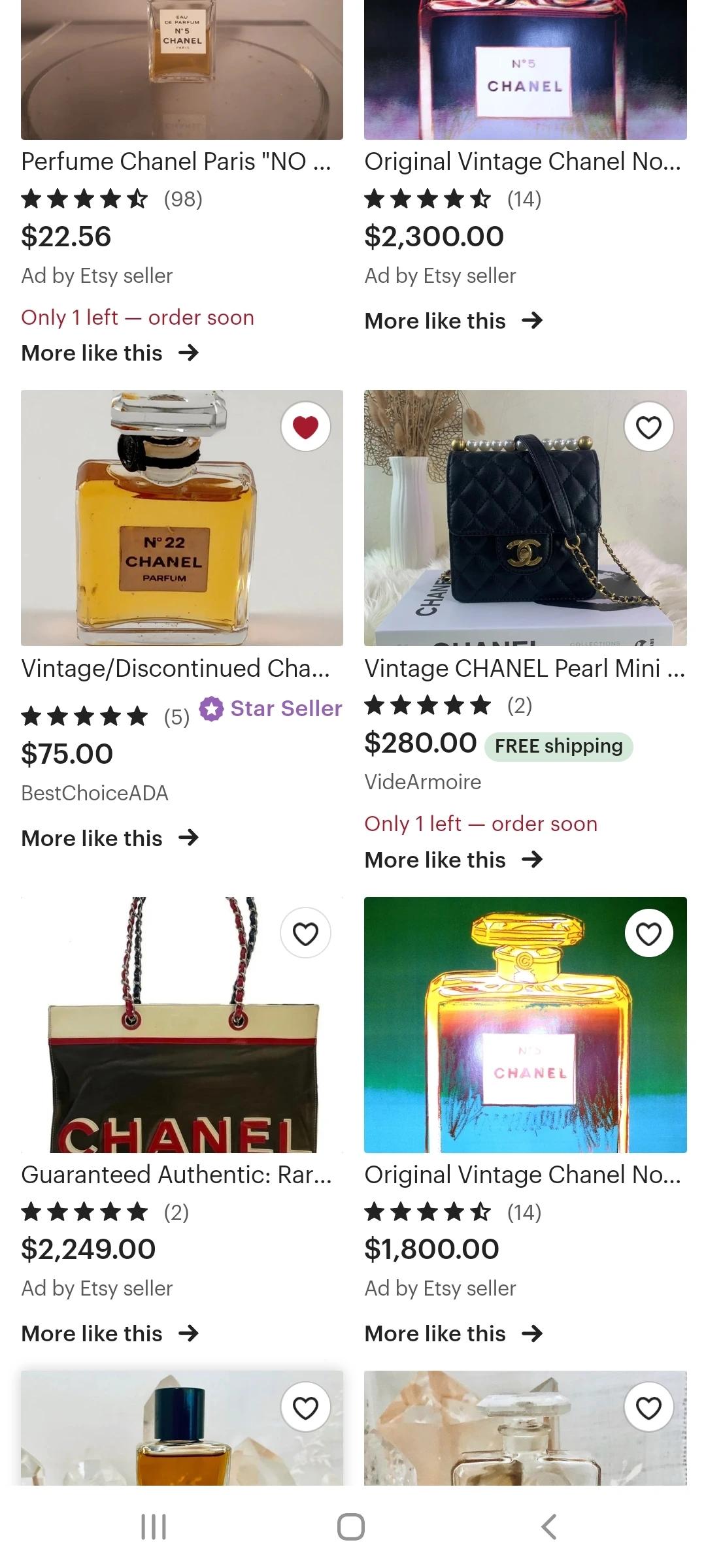This screenshot has width=706, height=1568.
Task: Show more like the VideArmoire bag
Action: 454,860
